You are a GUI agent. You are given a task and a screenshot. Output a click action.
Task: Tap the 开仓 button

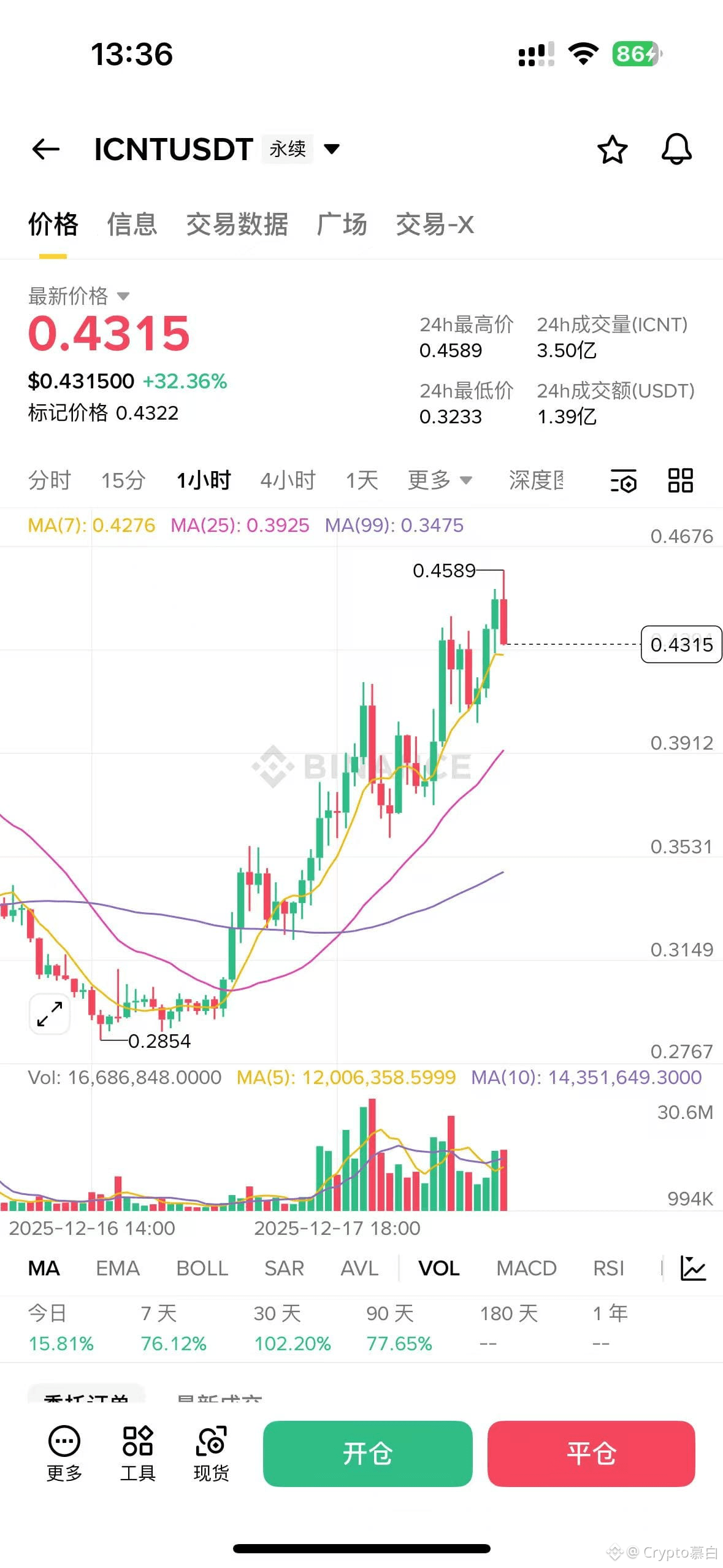click(x=367, y=1453)
